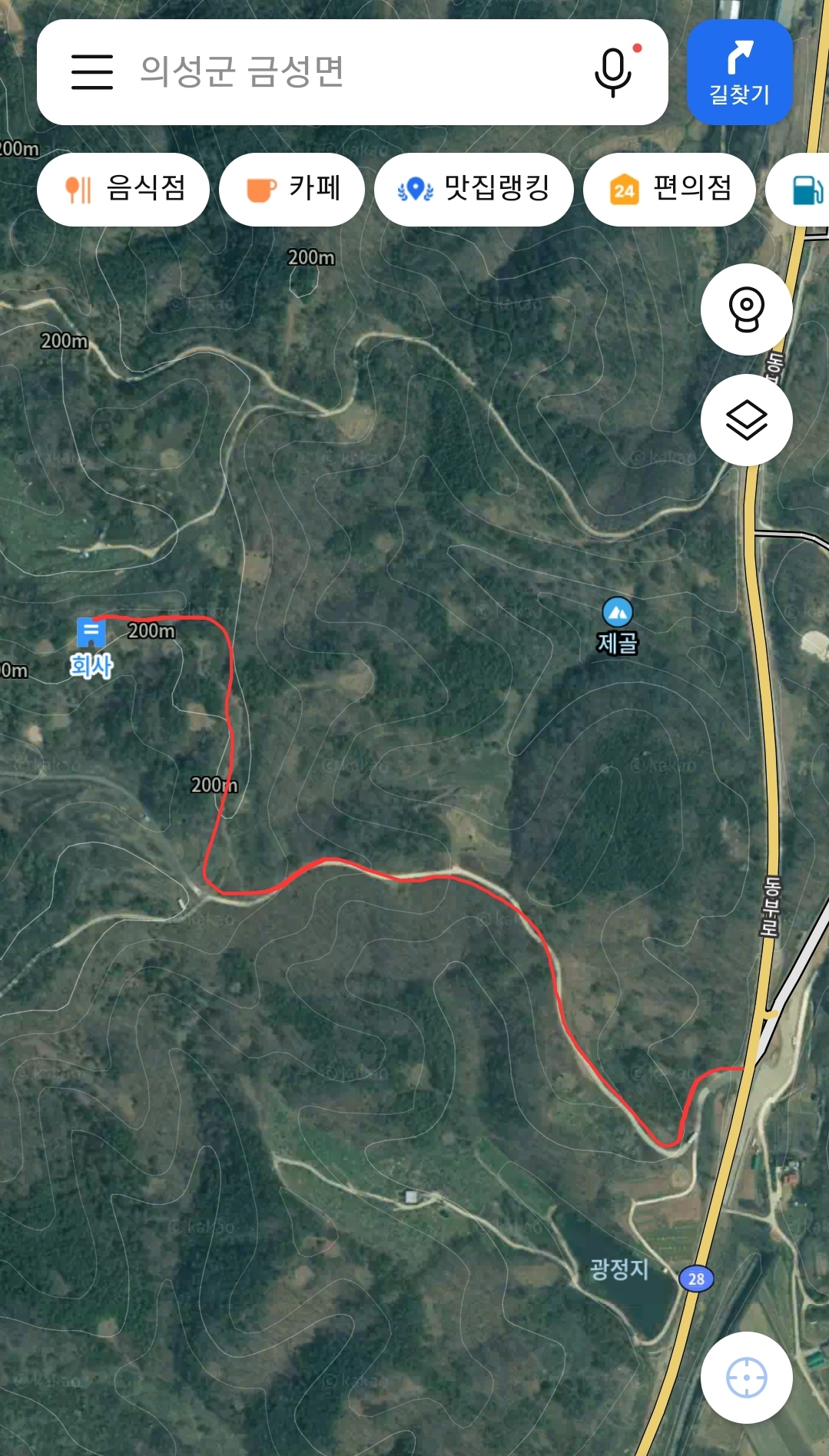
Task: Select the 맛집랭킹 chip
Action: 474,189
